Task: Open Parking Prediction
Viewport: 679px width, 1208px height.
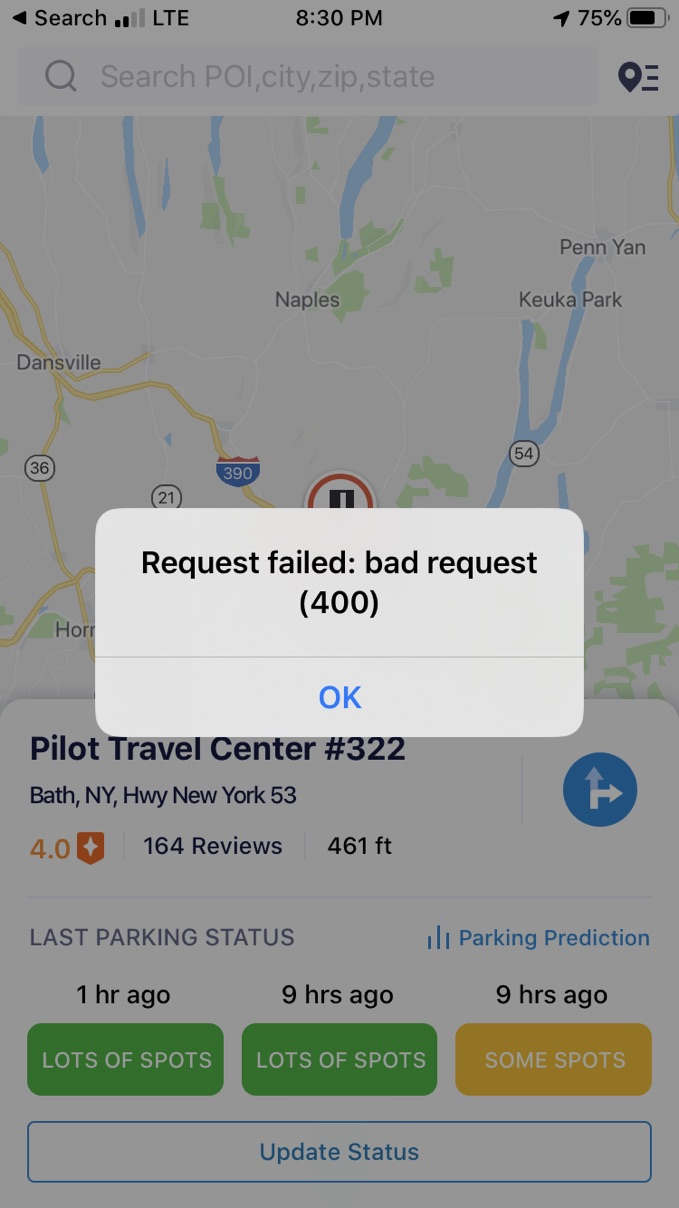Action: pos(538,938)
